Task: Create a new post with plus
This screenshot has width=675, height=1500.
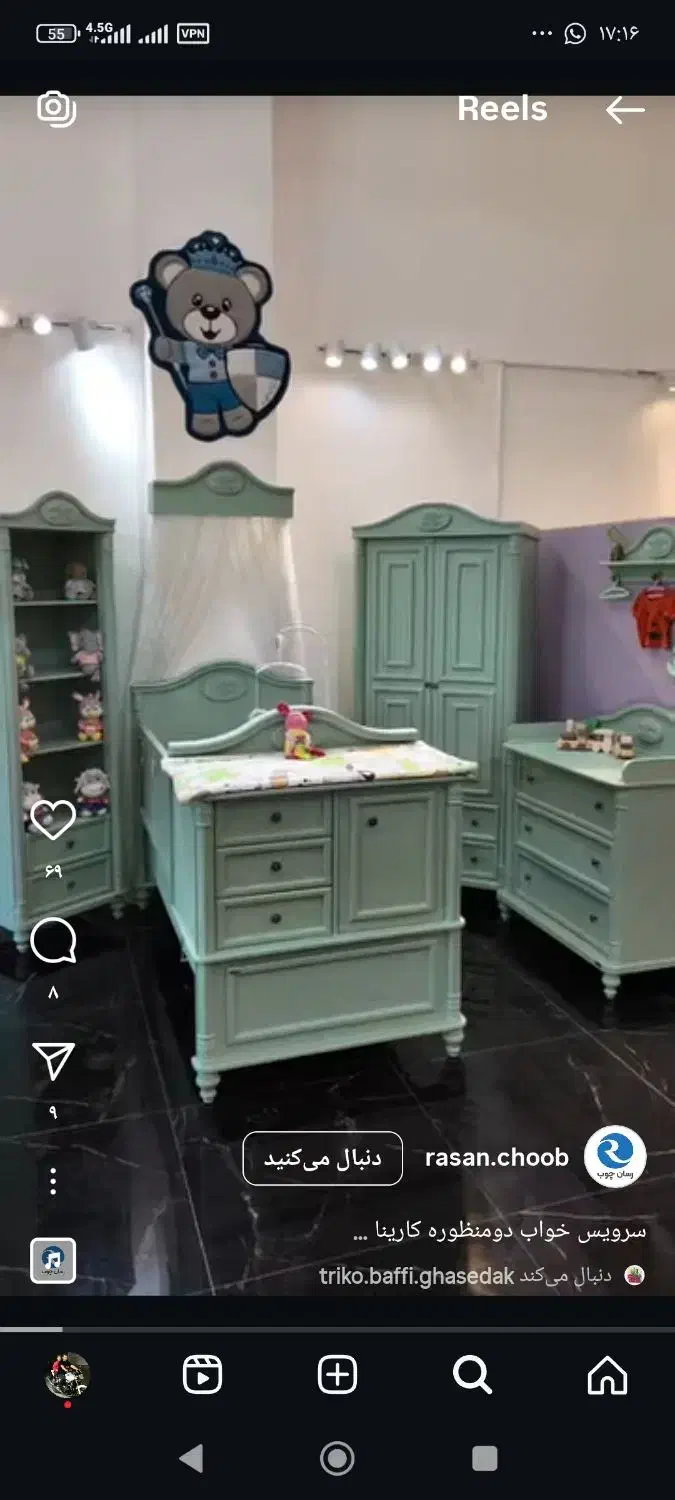Action: tap(337, 1376)
